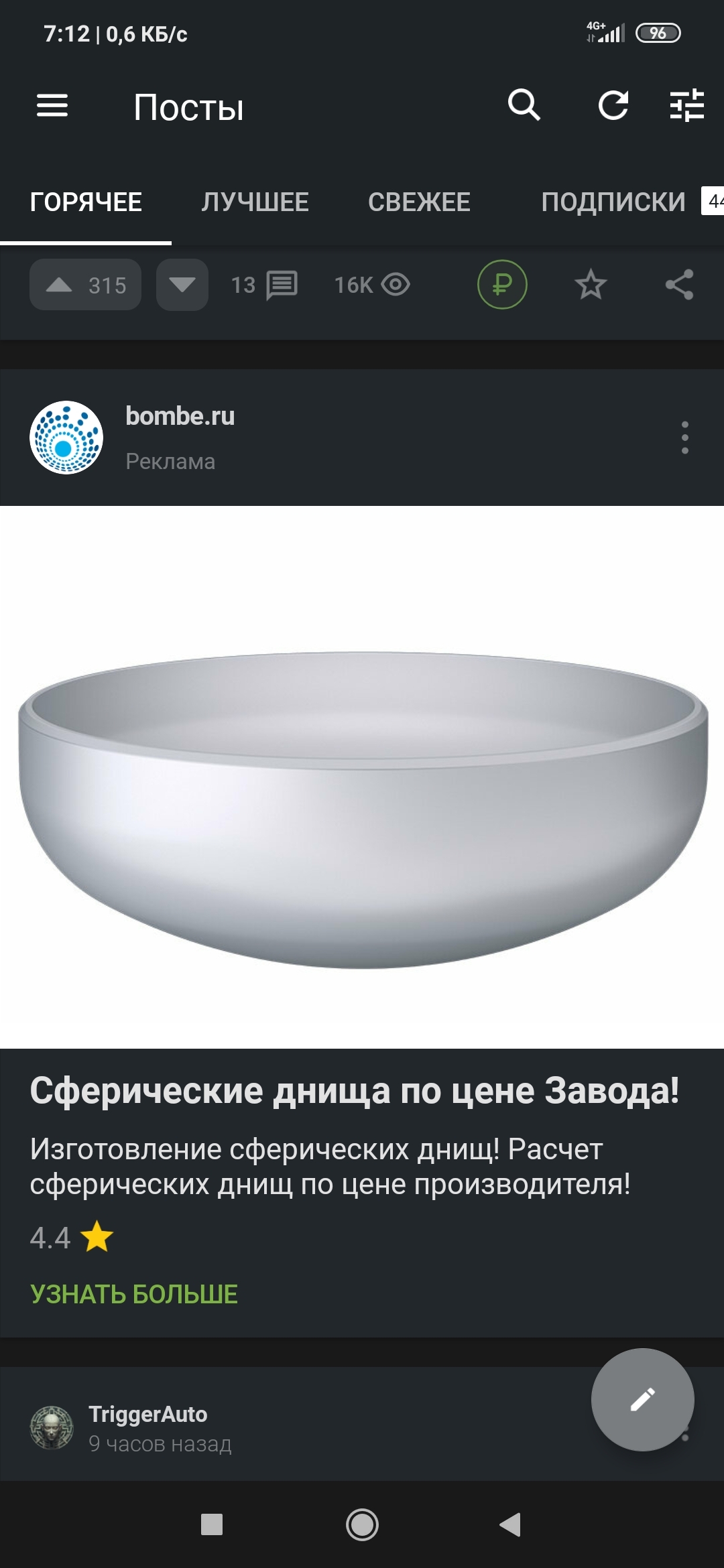Downvote the post with the down arrow
Viewport: 724px width, 1568px height.
[x=182, y=285]
